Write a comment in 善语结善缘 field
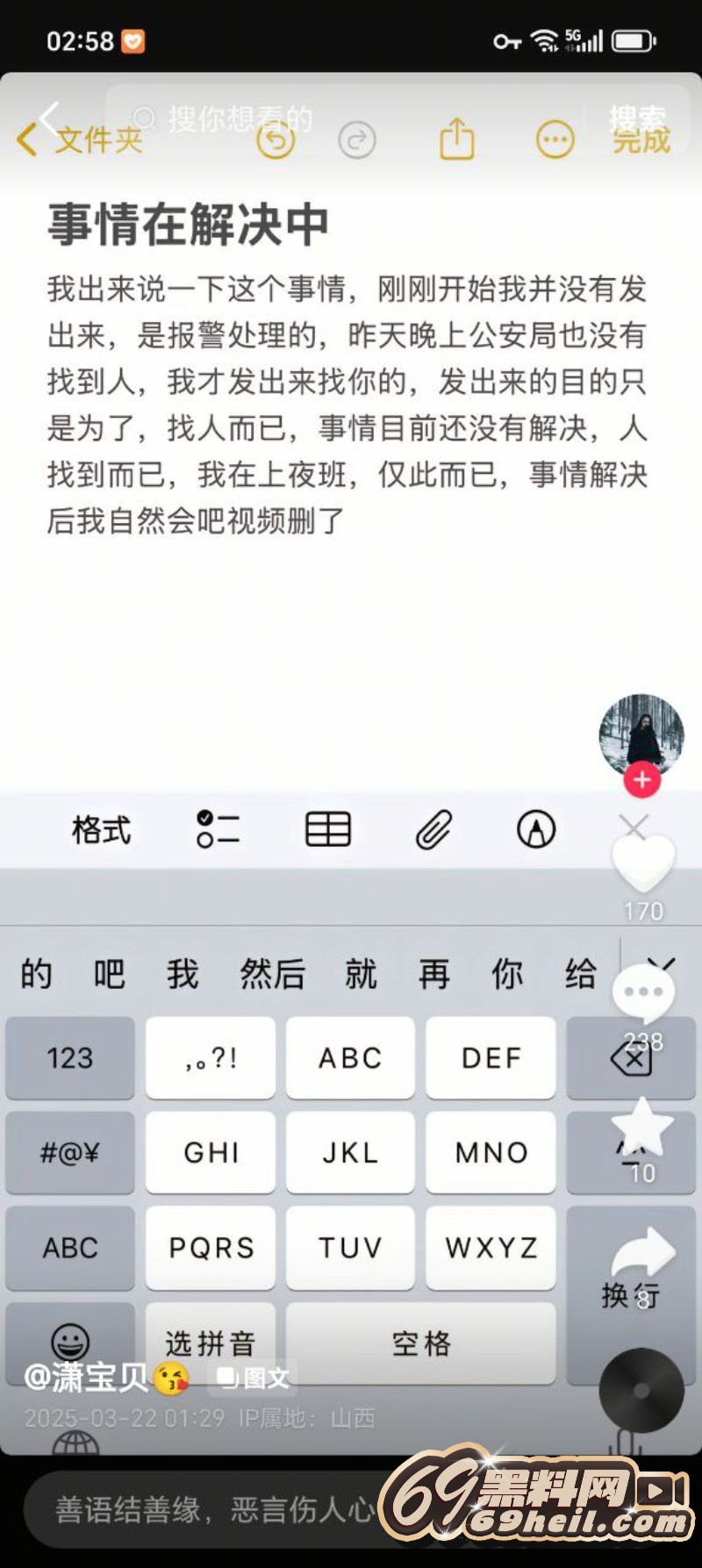The image size is (702, 1568). [211, 1509]
